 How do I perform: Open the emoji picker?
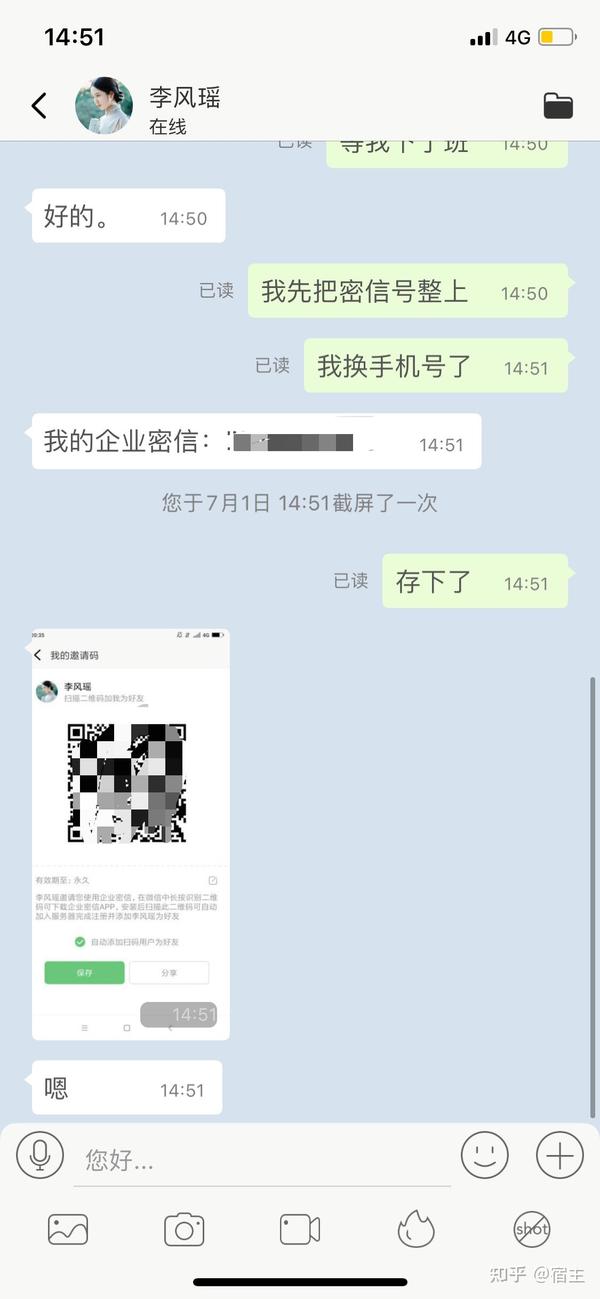point(484,1155)
